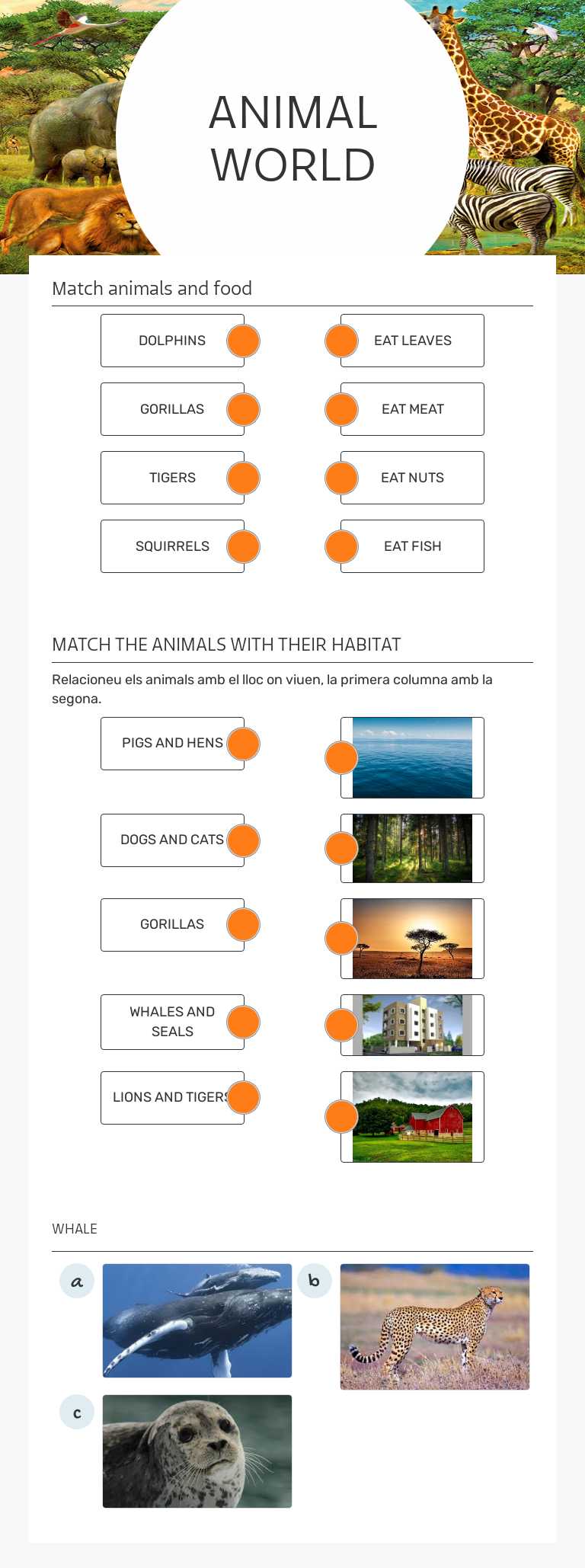Click the orange connector beside SQUIRRELS
Screen dimensions: 585x1568
click(x=242, y=546)
